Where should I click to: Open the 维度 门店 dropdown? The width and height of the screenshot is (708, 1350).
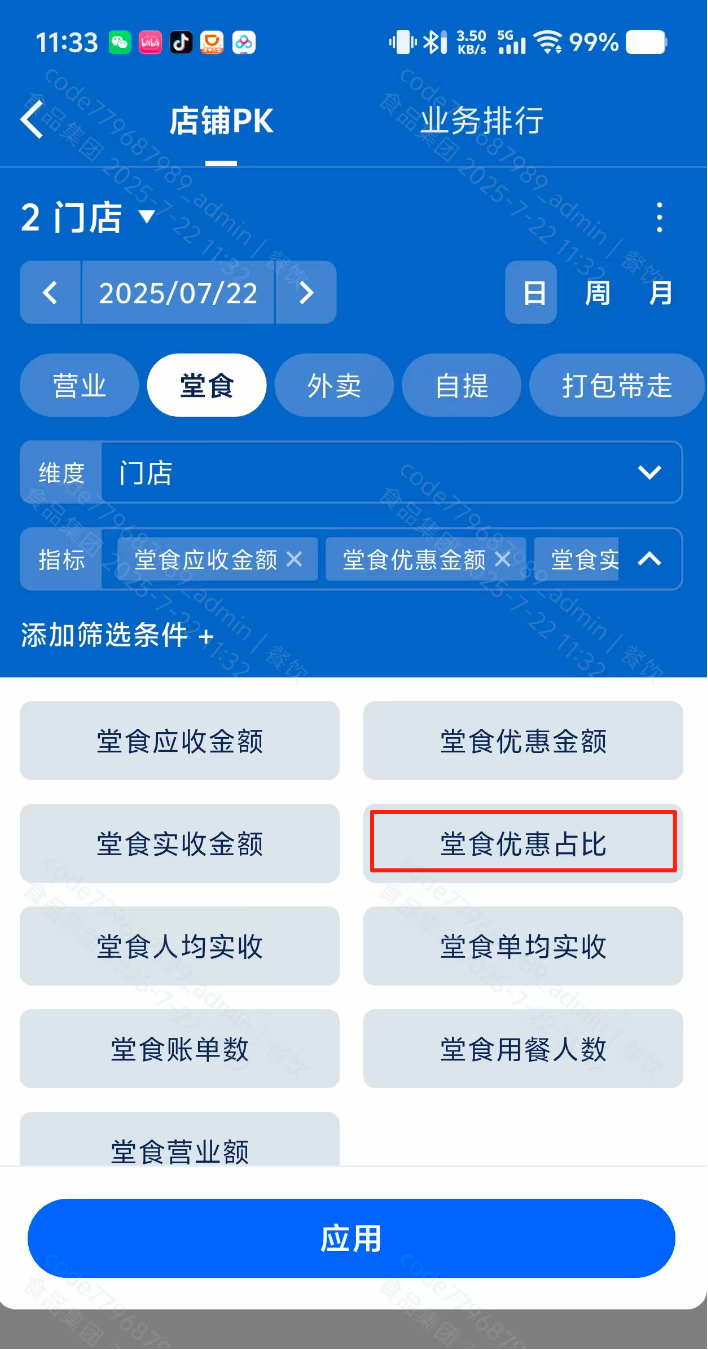(x=392, y=473)
